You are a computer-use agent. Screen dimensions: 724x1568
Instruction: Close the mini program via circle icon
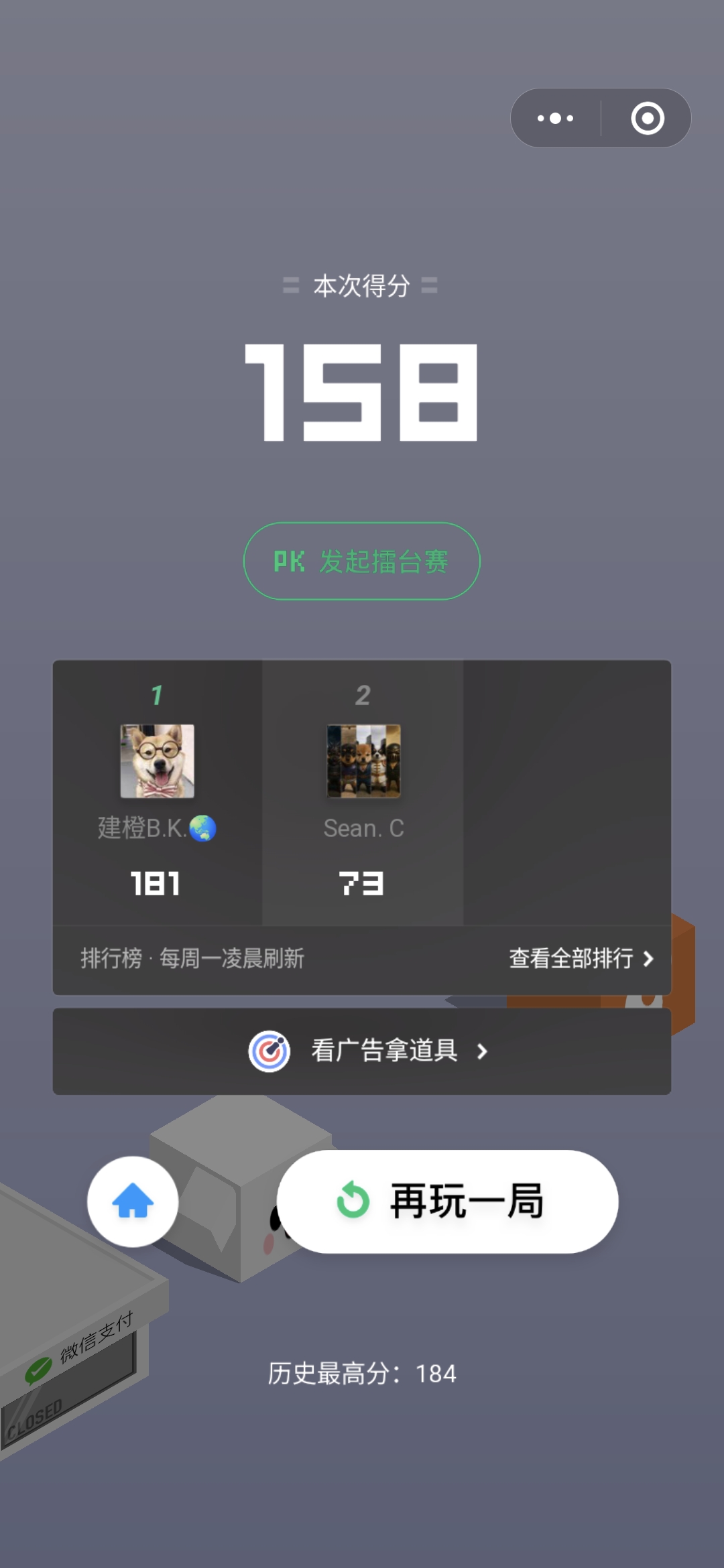[x=647, y=119]
